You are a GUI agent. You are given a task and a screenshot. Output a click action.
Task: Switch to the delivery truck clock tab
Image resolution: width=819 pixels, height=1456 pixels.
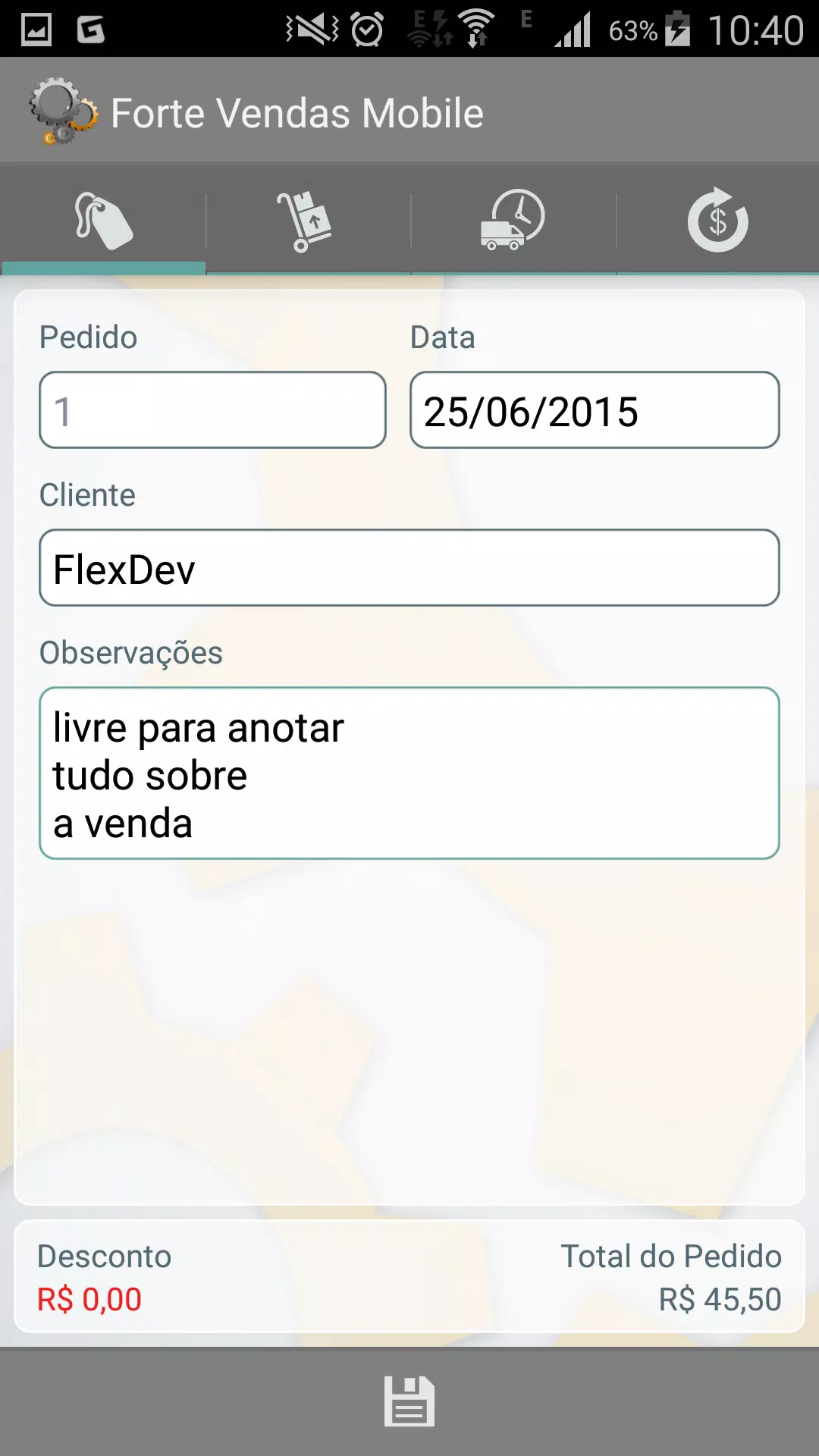(x=513, y=220)
